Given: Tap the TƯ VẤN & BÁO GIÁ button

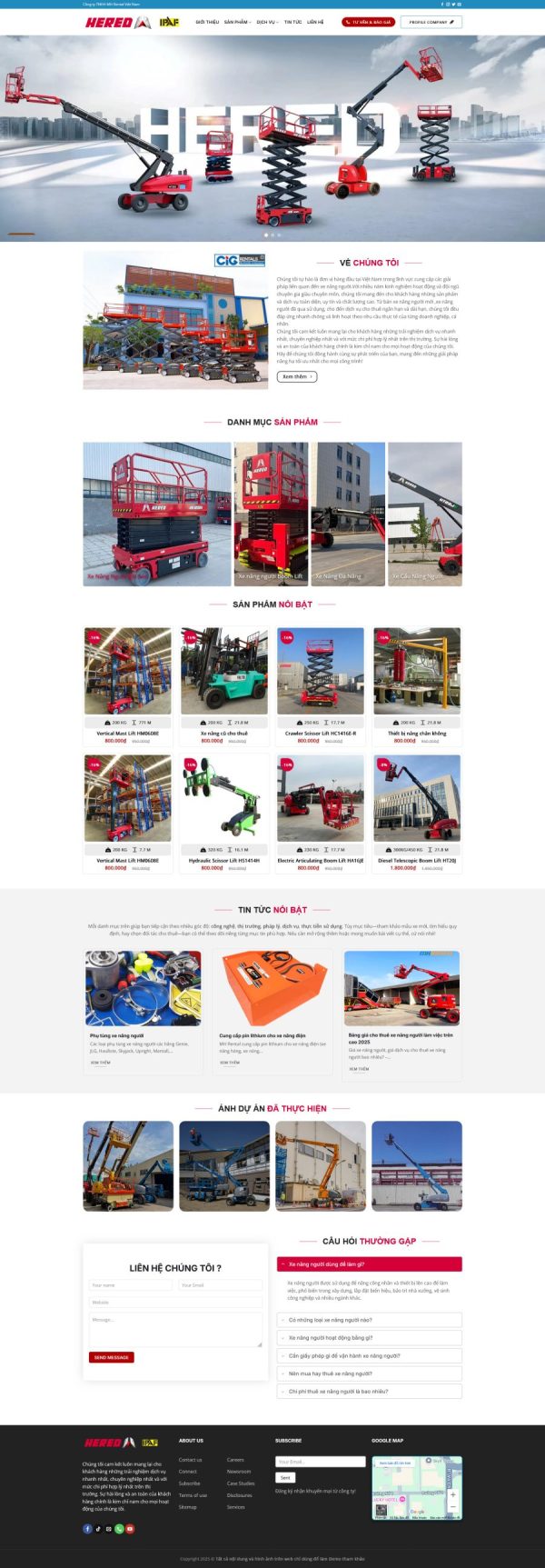Looking at the screenshot, I should pyautogui.click(x=368, y=22).
